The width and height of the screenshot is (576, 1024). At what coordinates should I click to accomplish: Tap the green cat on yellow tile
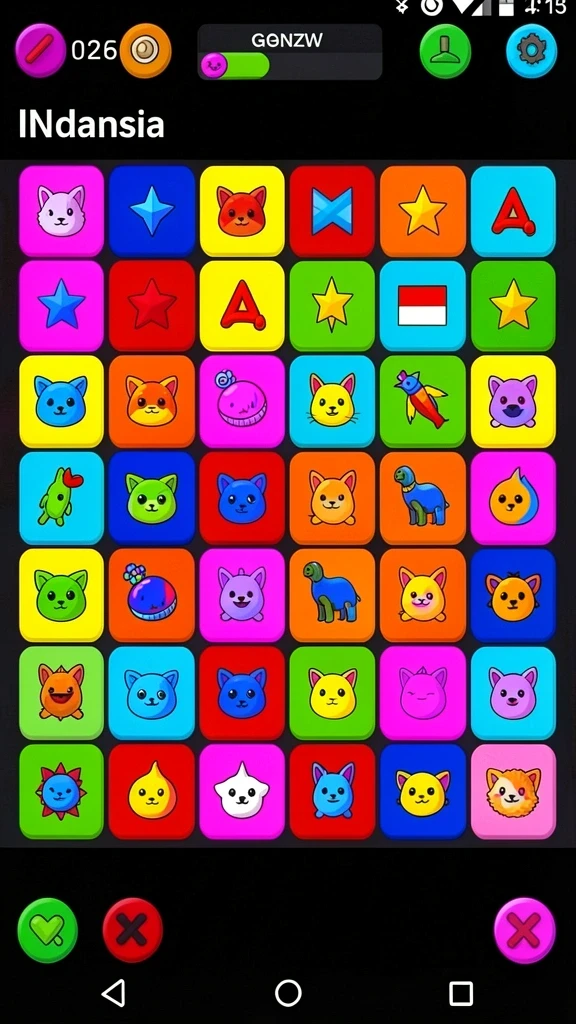61,595
